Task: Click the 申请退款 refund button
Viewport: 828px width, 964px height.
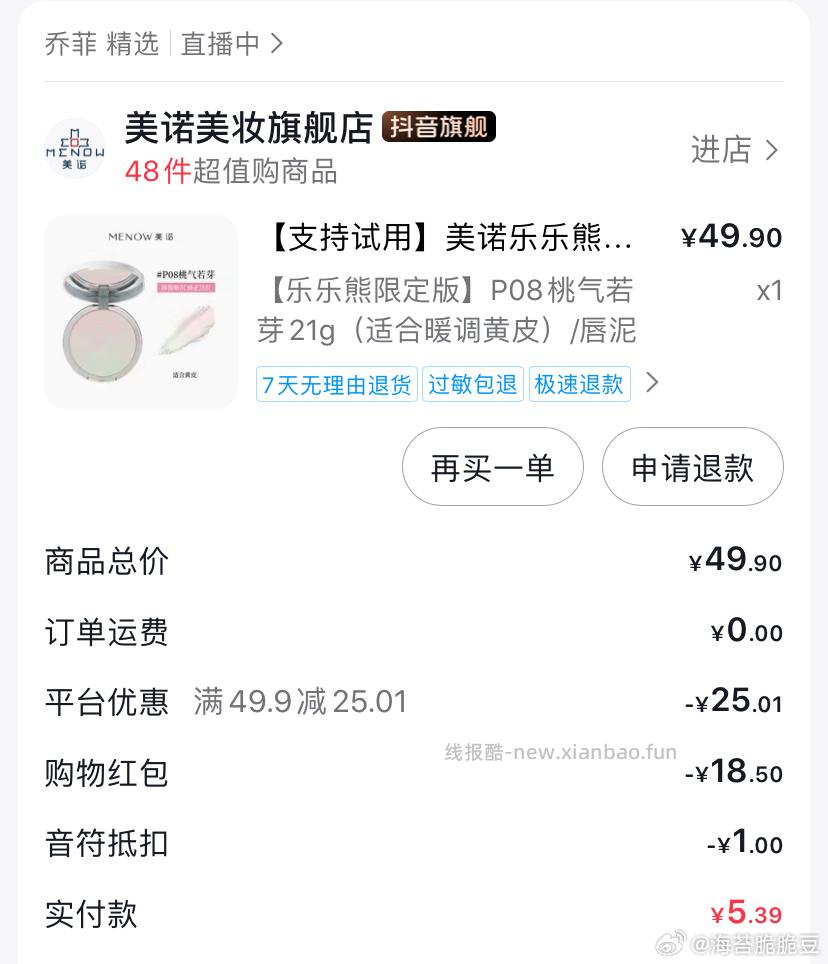Action: [693, 466]
